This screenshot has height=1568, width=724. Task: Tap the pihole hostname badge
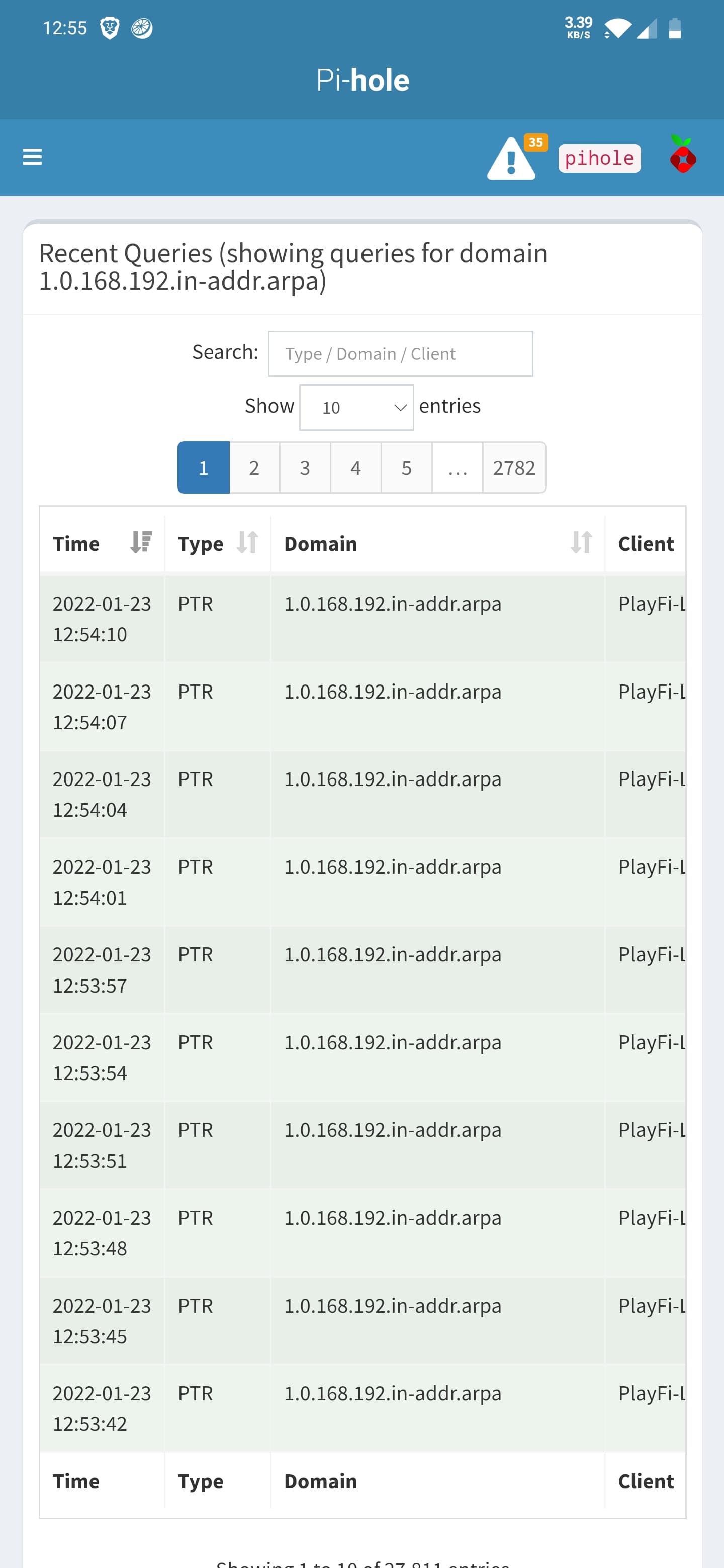pos(599,158)
